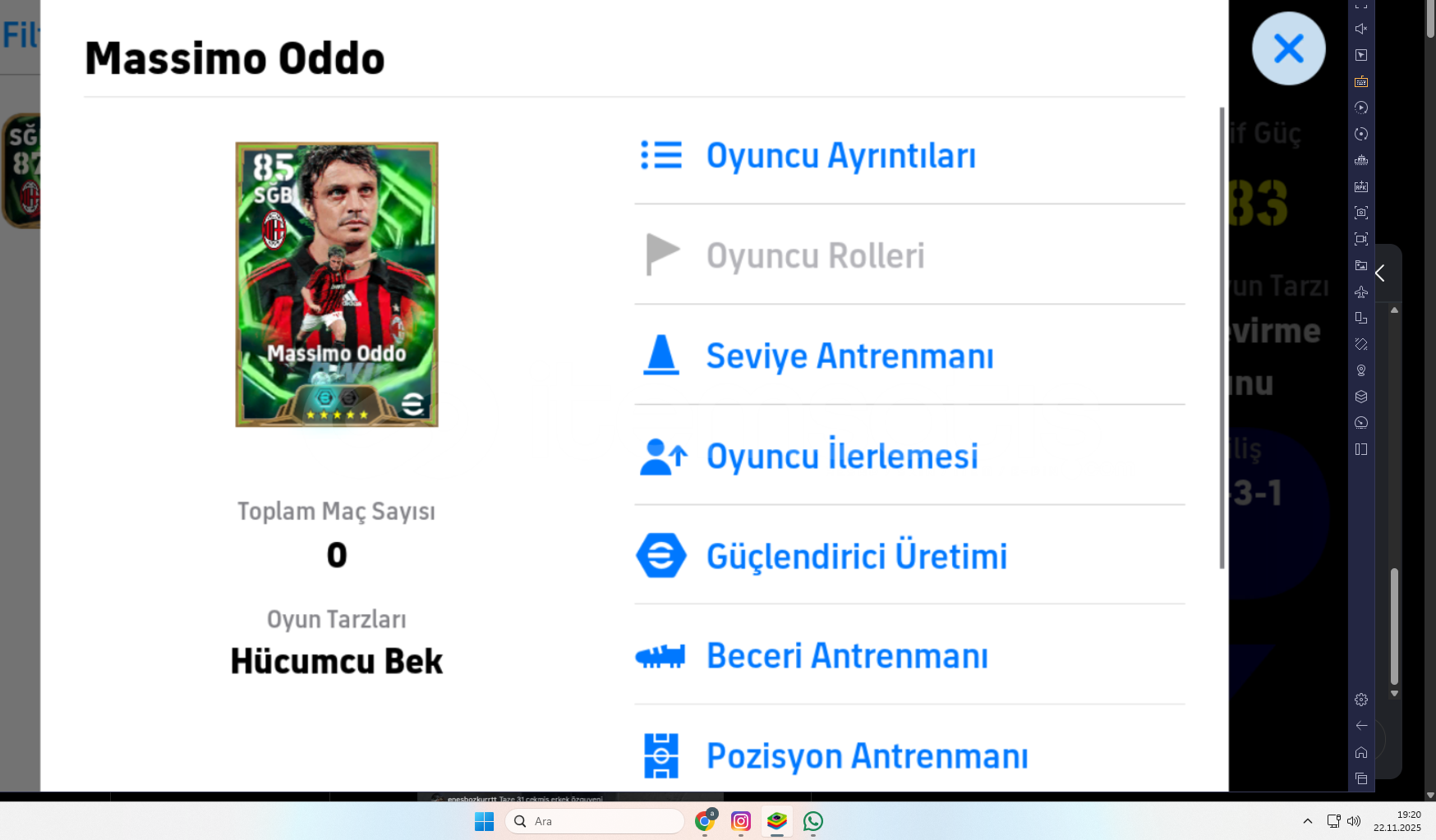
Task: Collapse the emulator side toolbar arrow
Action: click(1381, 273)
